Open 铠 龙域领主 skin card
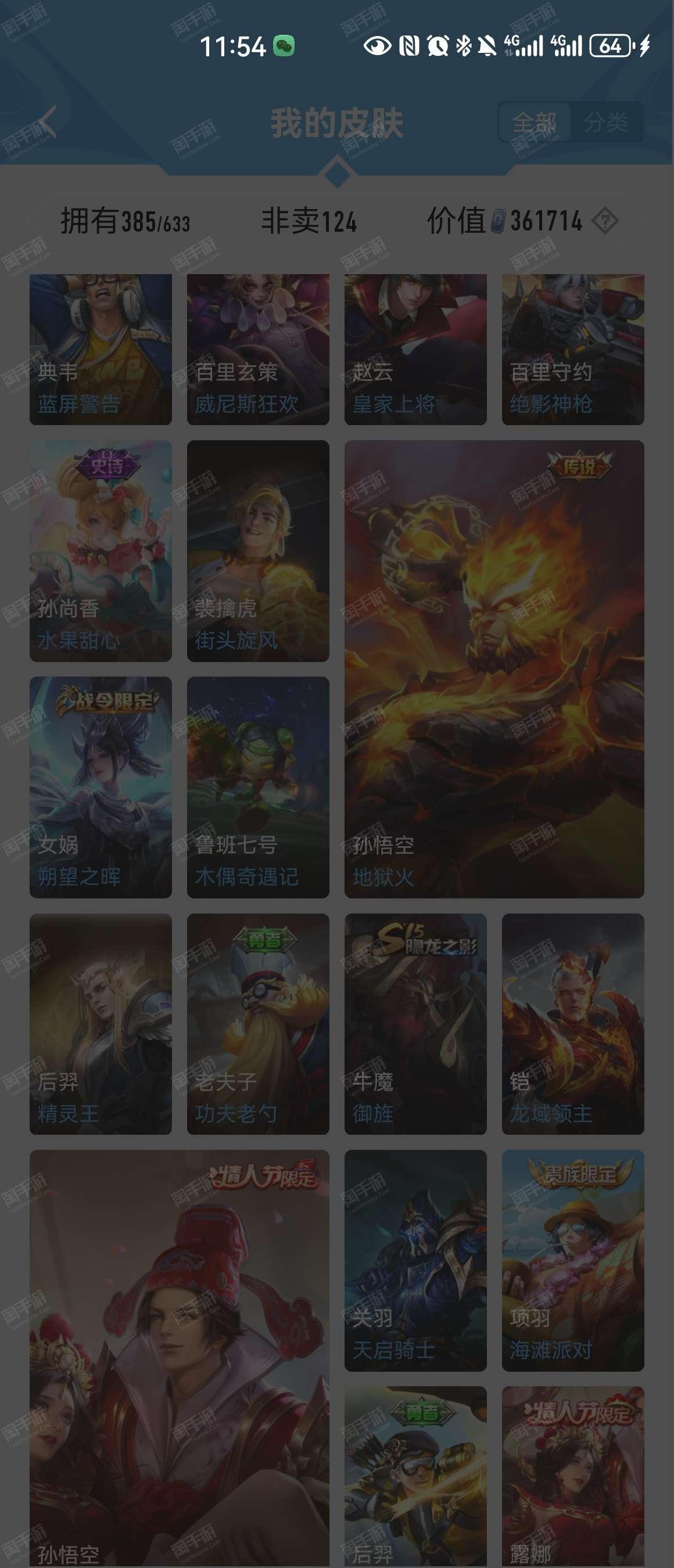This screenshot has width=674, height=1568. click(x=572, y=1024)
